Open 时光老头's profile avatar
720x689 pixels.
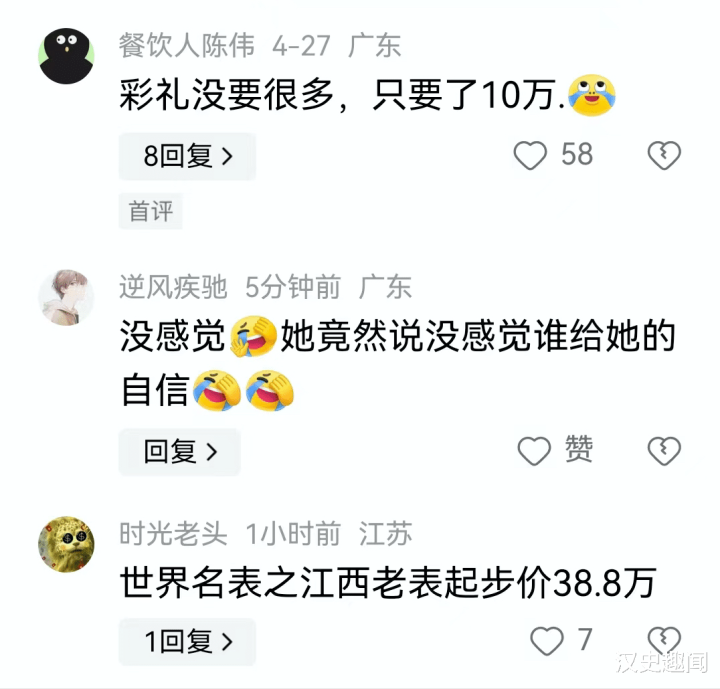coord(67,544)
